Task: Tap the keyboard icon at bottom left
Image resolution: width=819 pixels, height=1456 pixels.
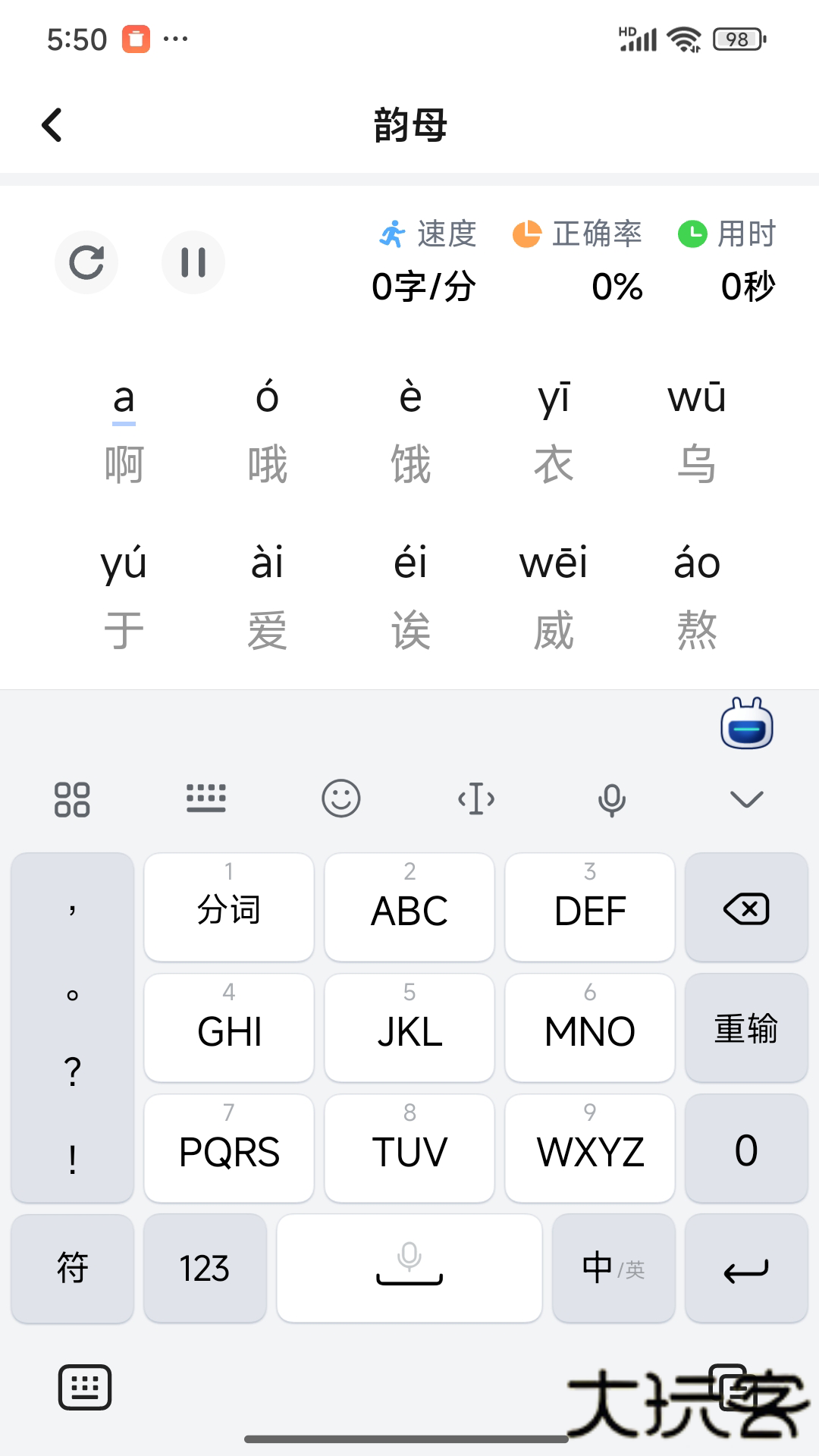Action: tap(86, 1387)
